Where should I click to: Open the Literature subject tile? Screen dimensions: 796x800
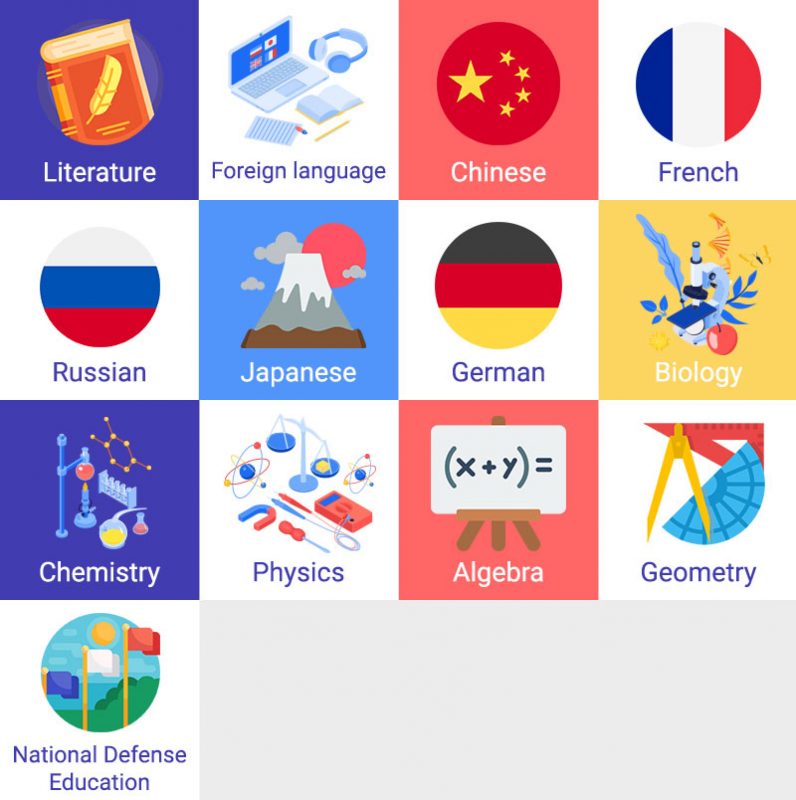point(99,100)
